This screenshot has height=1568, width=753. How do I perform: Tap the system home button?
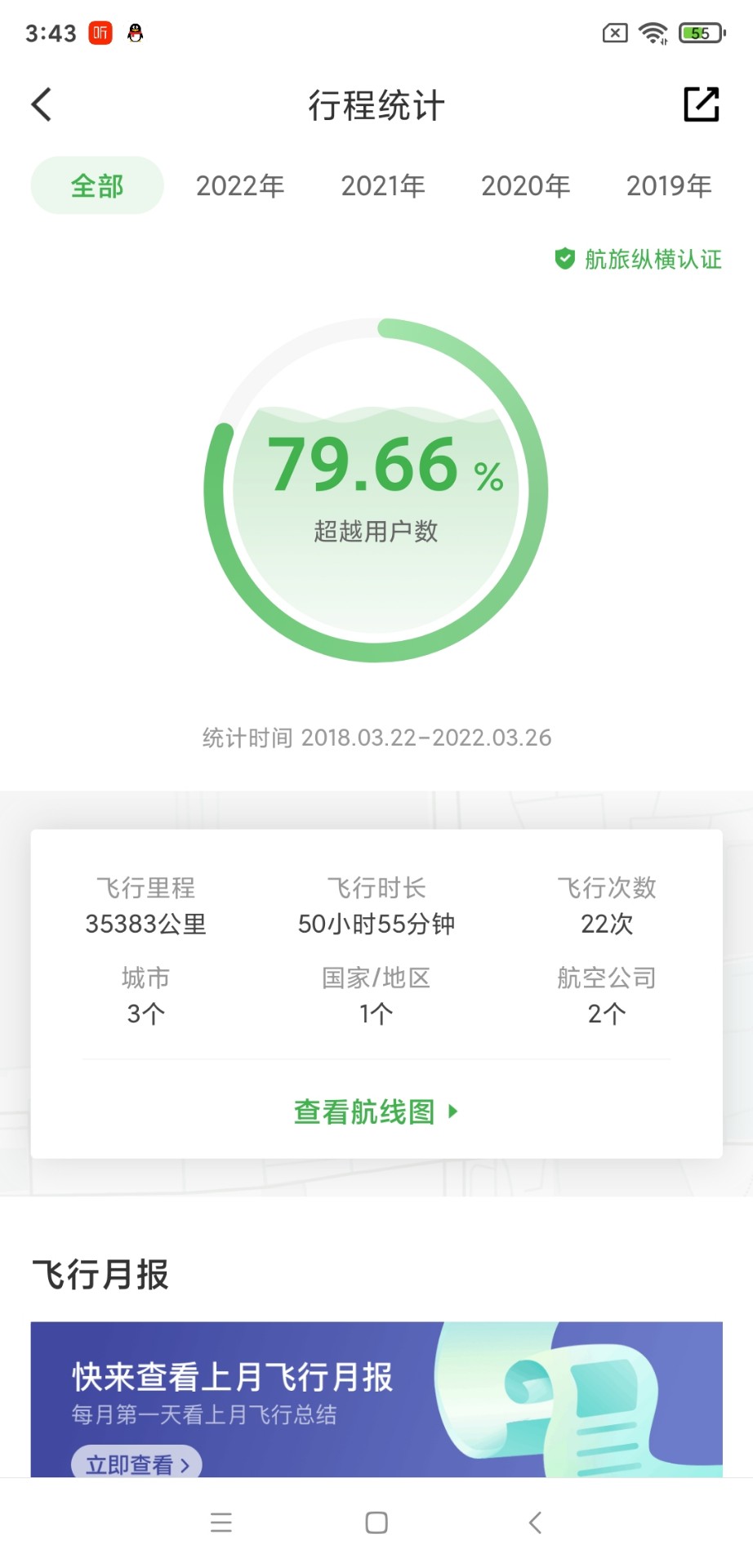point(376,1522)
